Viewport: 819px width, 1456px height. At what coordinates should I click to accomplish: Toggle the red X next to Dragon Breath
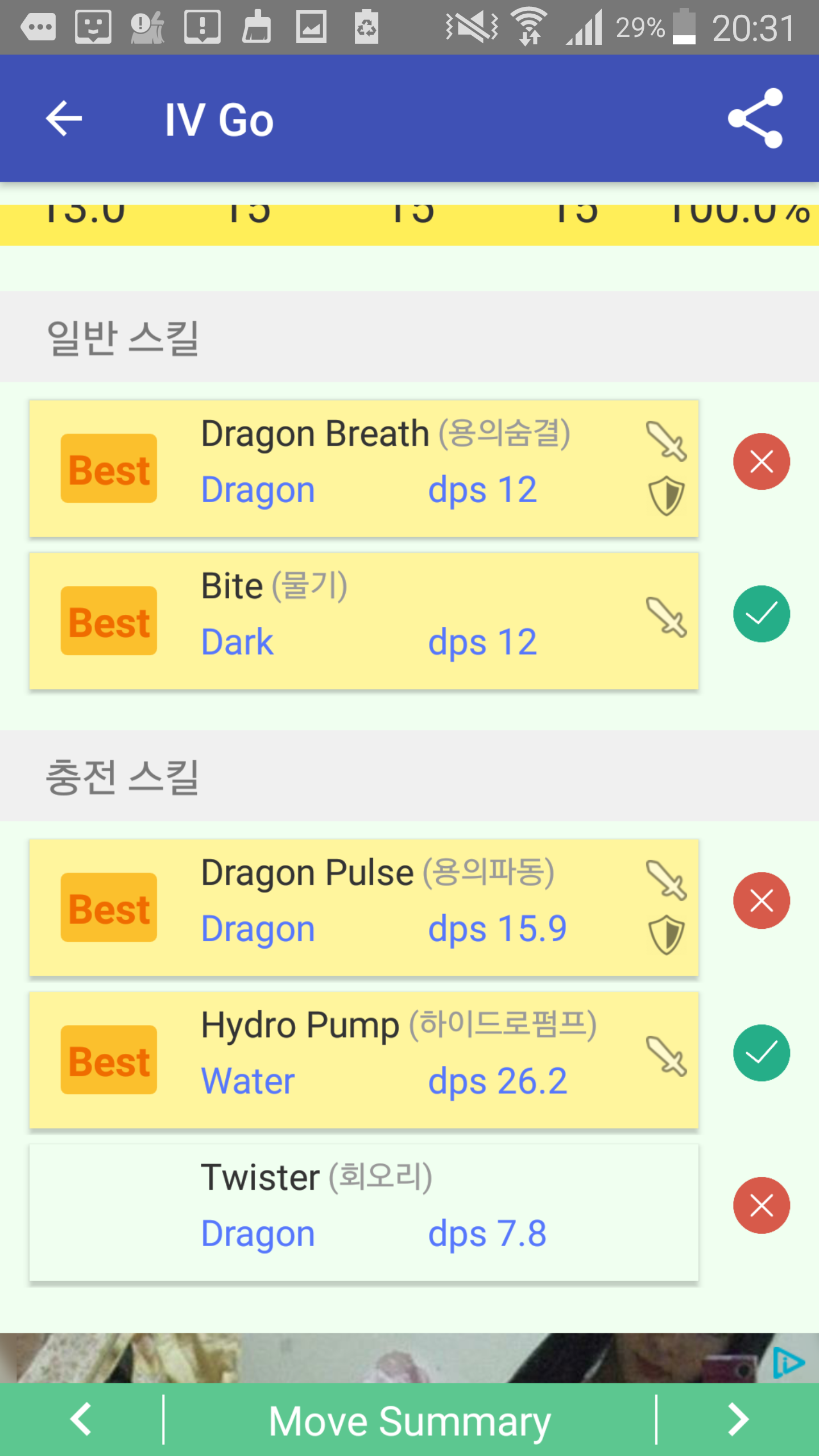pos(762,461)
